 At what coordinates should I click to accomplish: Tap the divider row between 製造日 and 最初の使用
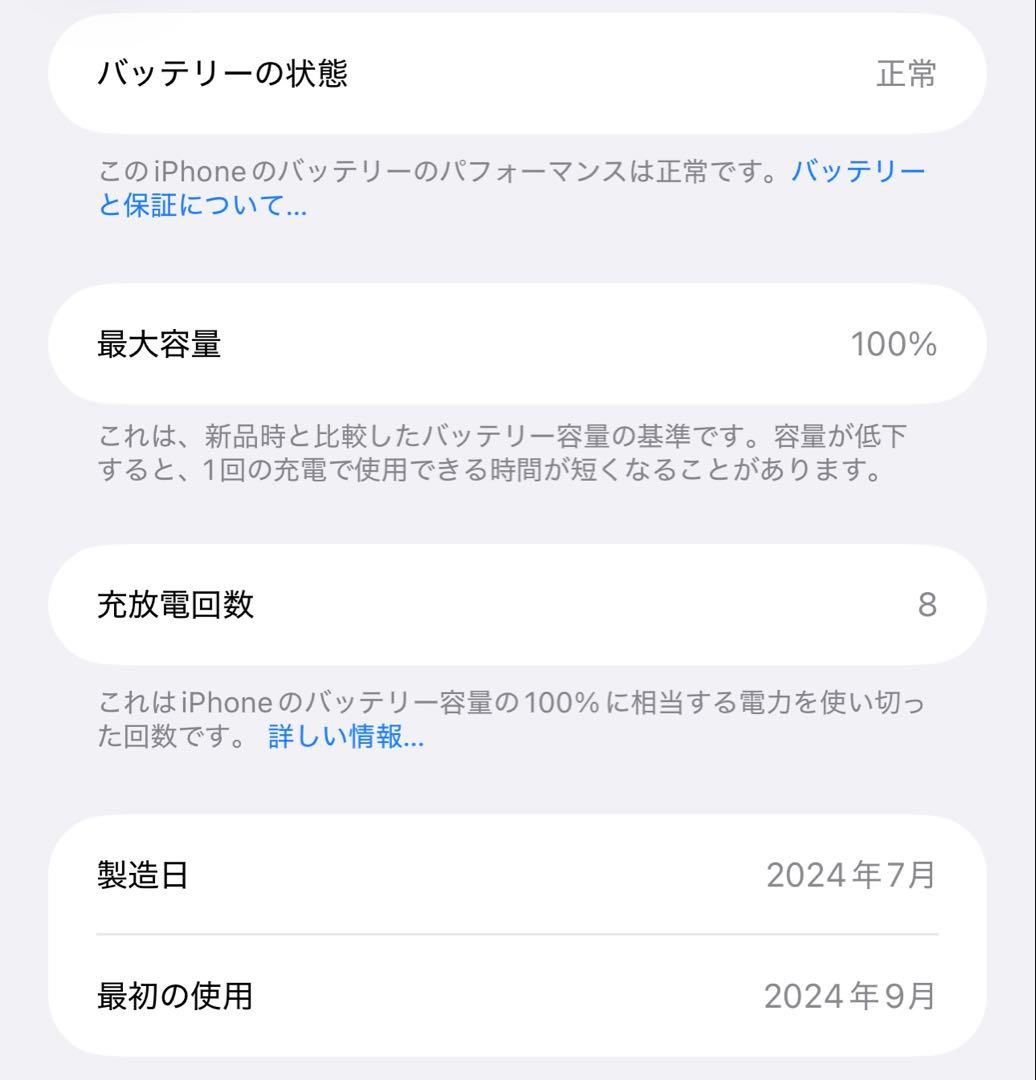pos(518,933)
